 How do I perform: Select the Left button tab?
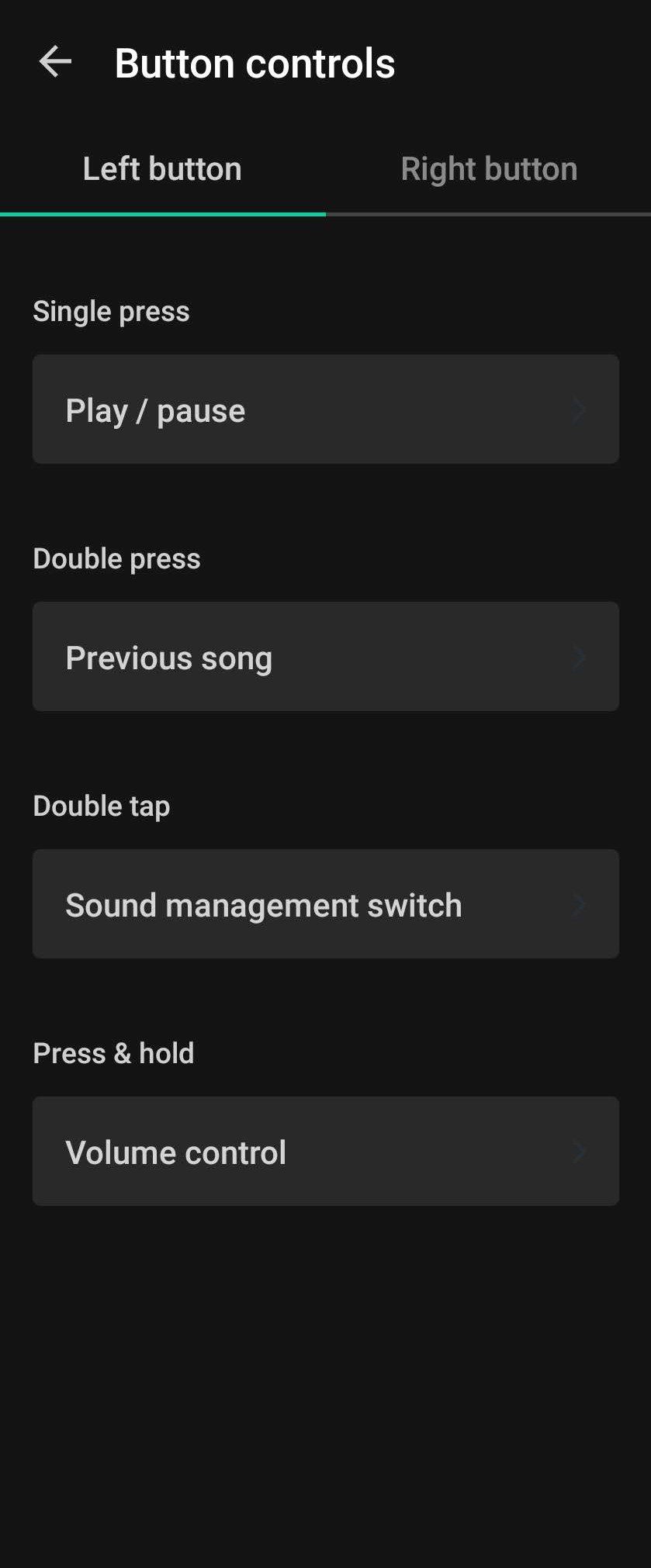click(x=162, y=169)
